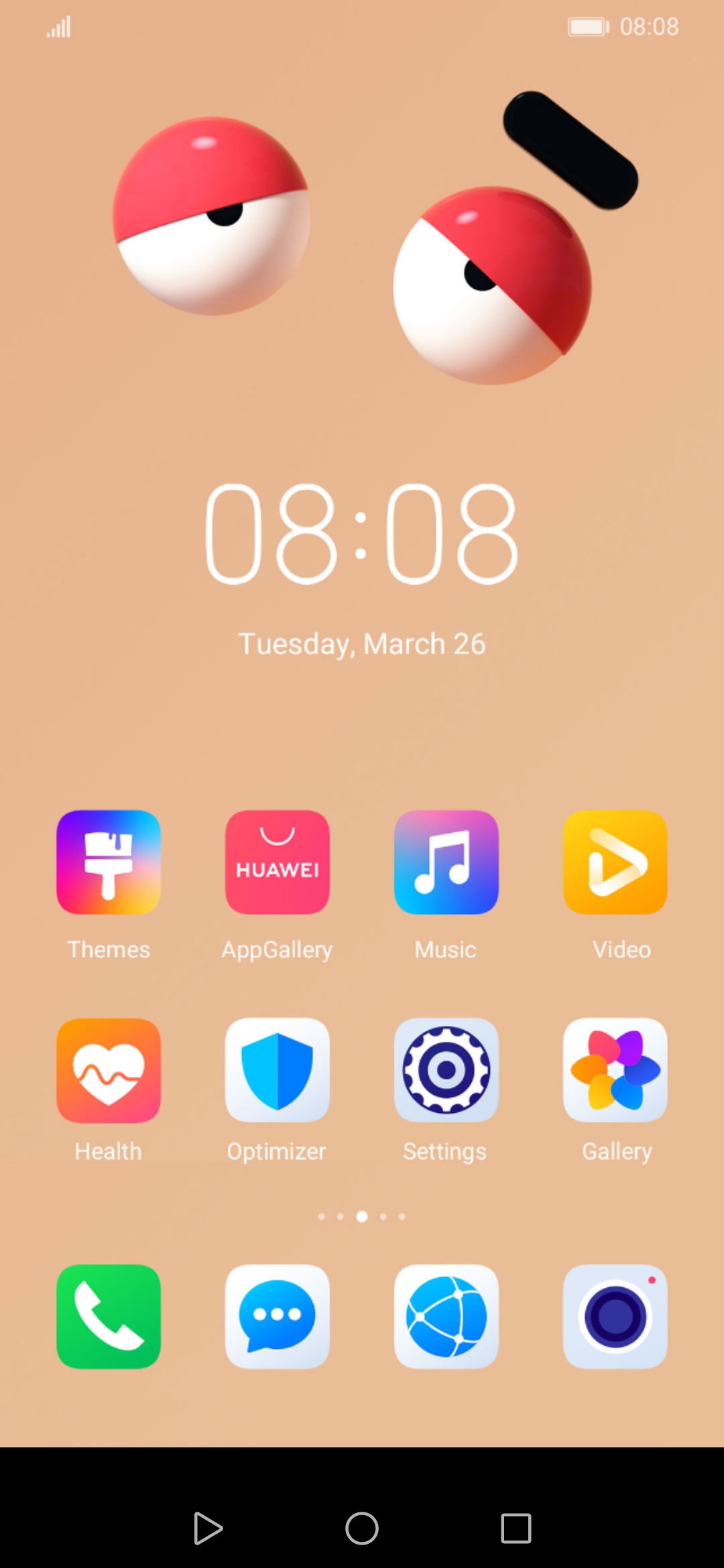Open Settings
This screenshot has width=724, height=1568.
tap(446, 1070)
